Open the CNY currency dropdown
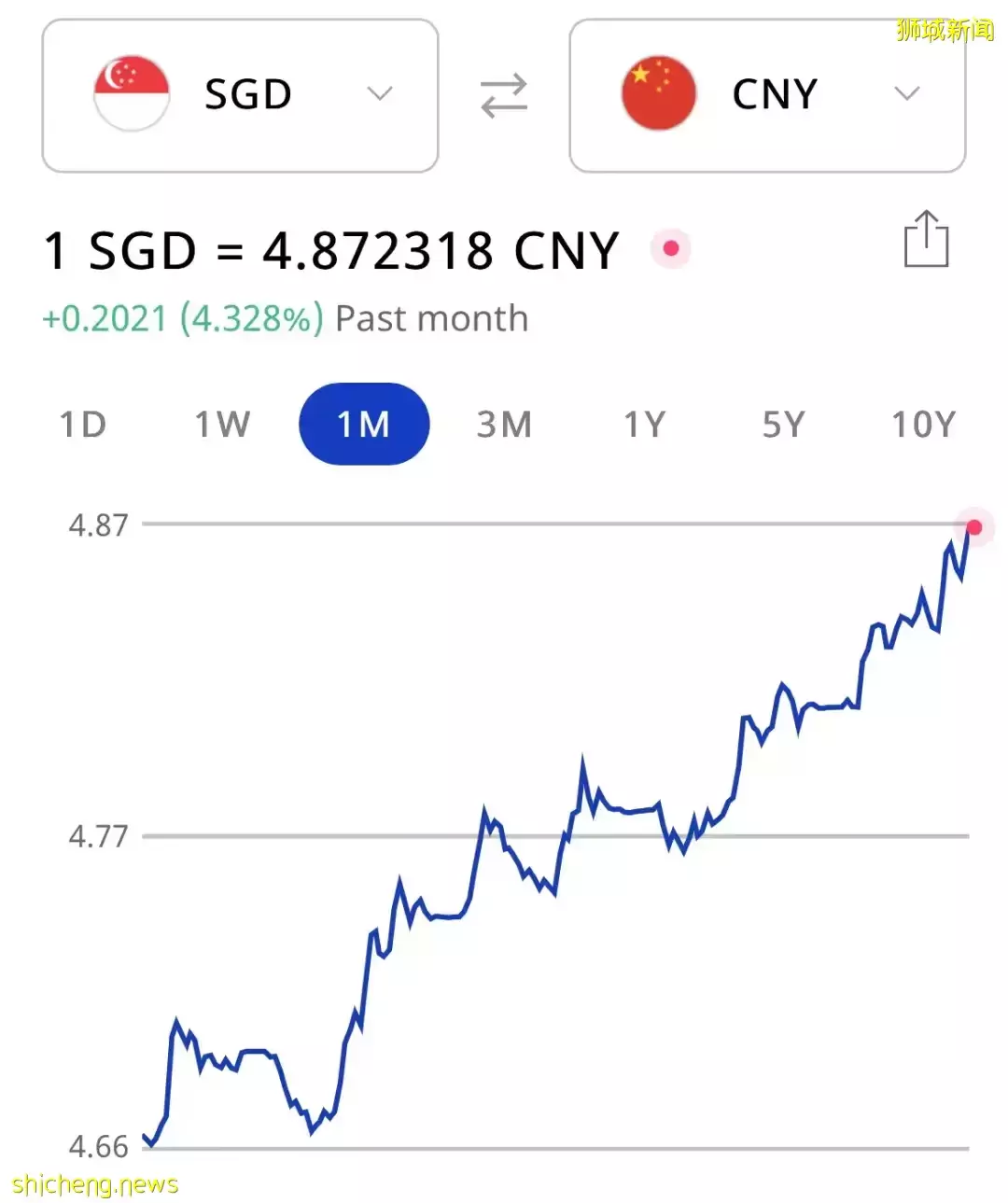Screen dimensions: 1008x1203 tap(767, 95)
